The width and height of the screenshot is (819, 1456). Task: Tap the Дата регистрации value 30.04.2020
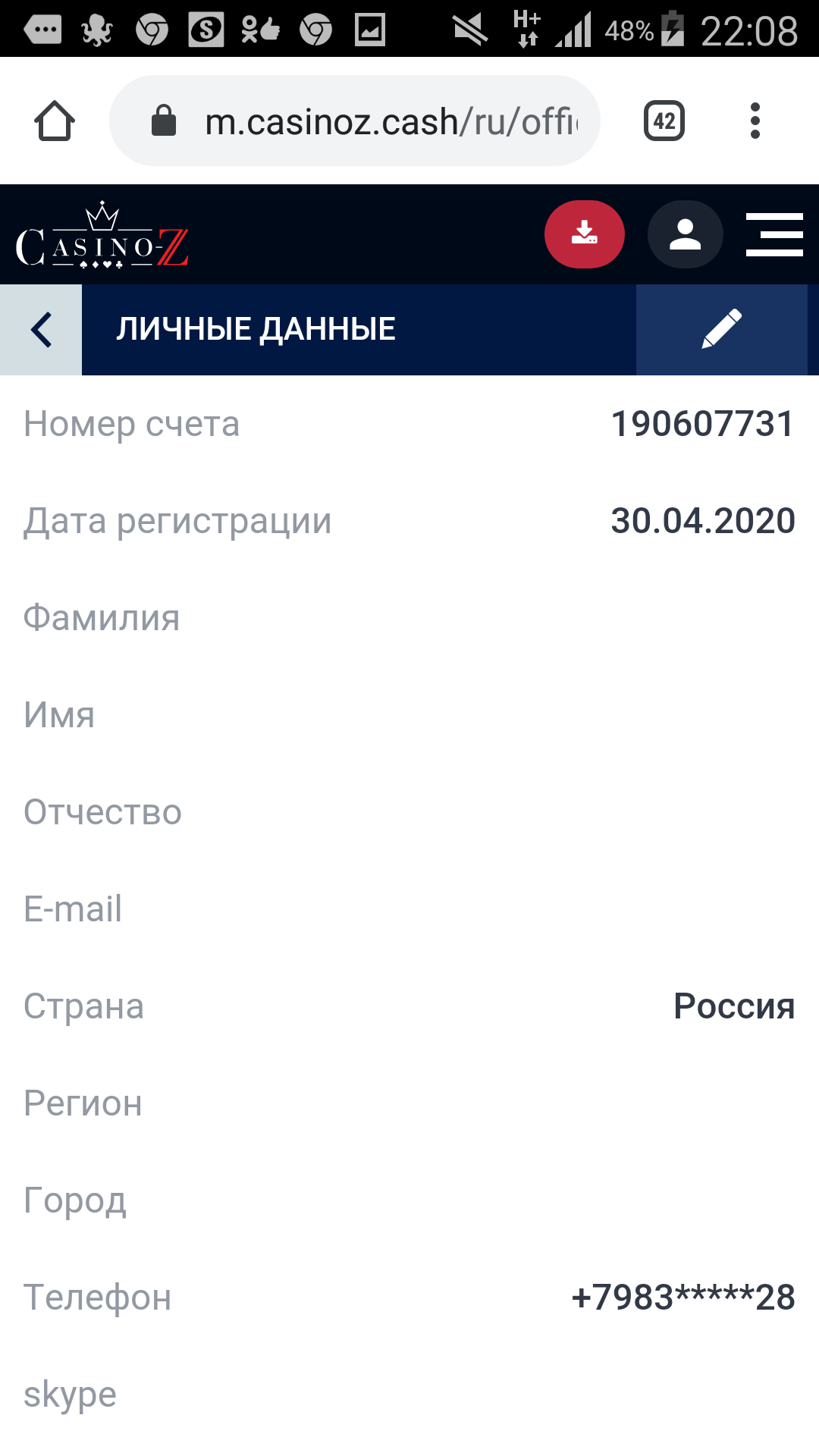click(x=702, y=521)
